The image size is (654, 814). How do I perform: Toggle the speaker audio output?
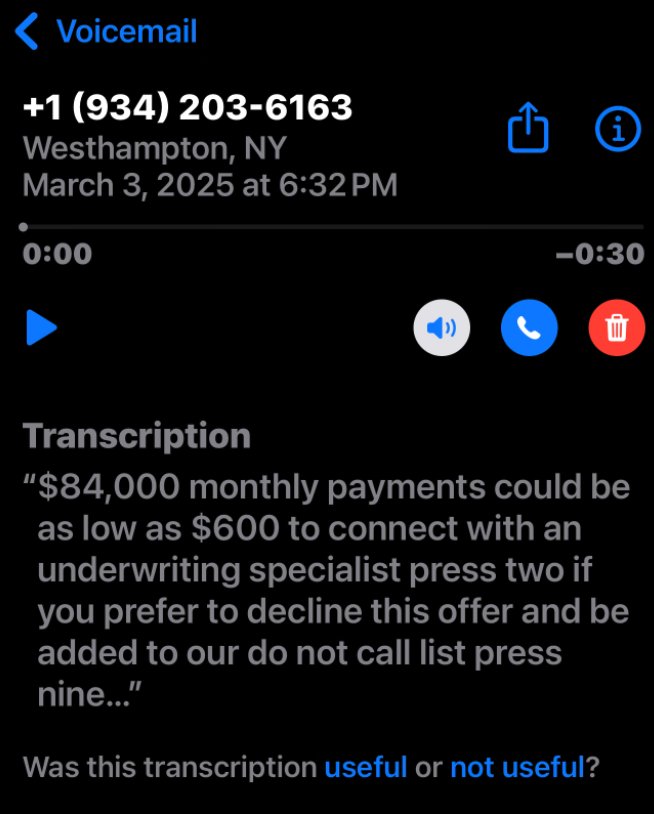pos(441,327)
